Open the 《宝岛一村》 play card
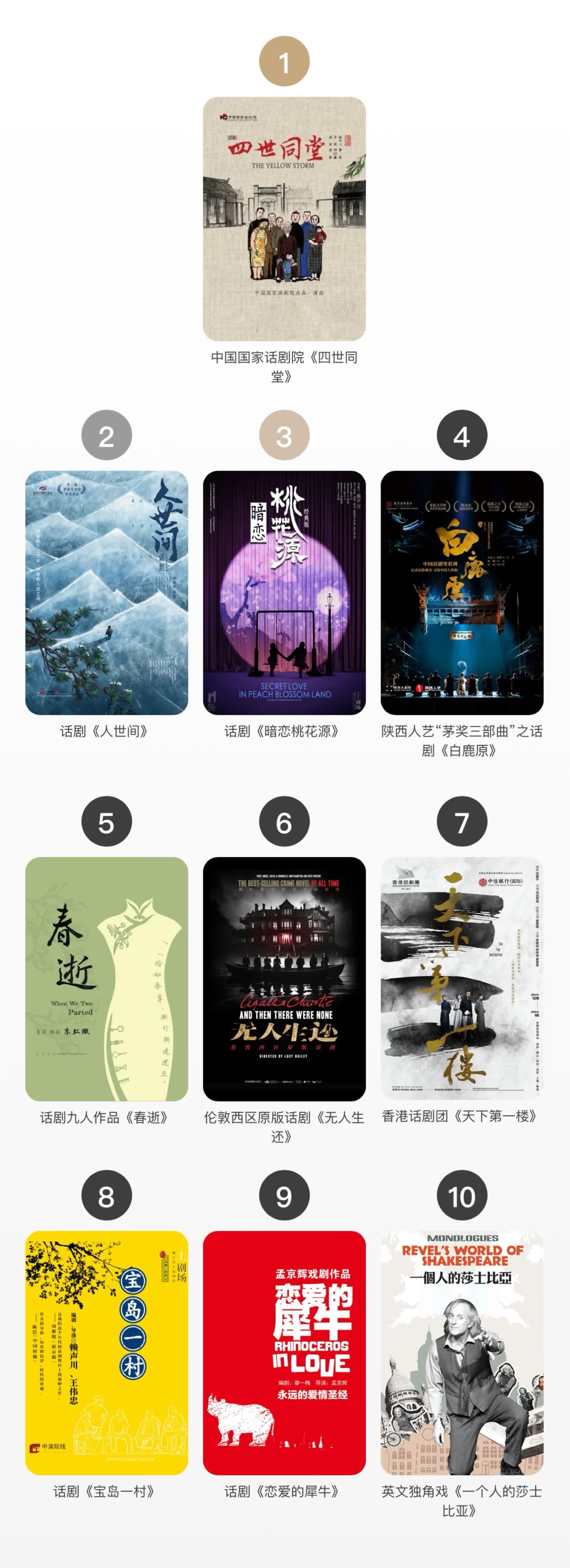The image size is (570, 1568). [x=106, y=1353]
